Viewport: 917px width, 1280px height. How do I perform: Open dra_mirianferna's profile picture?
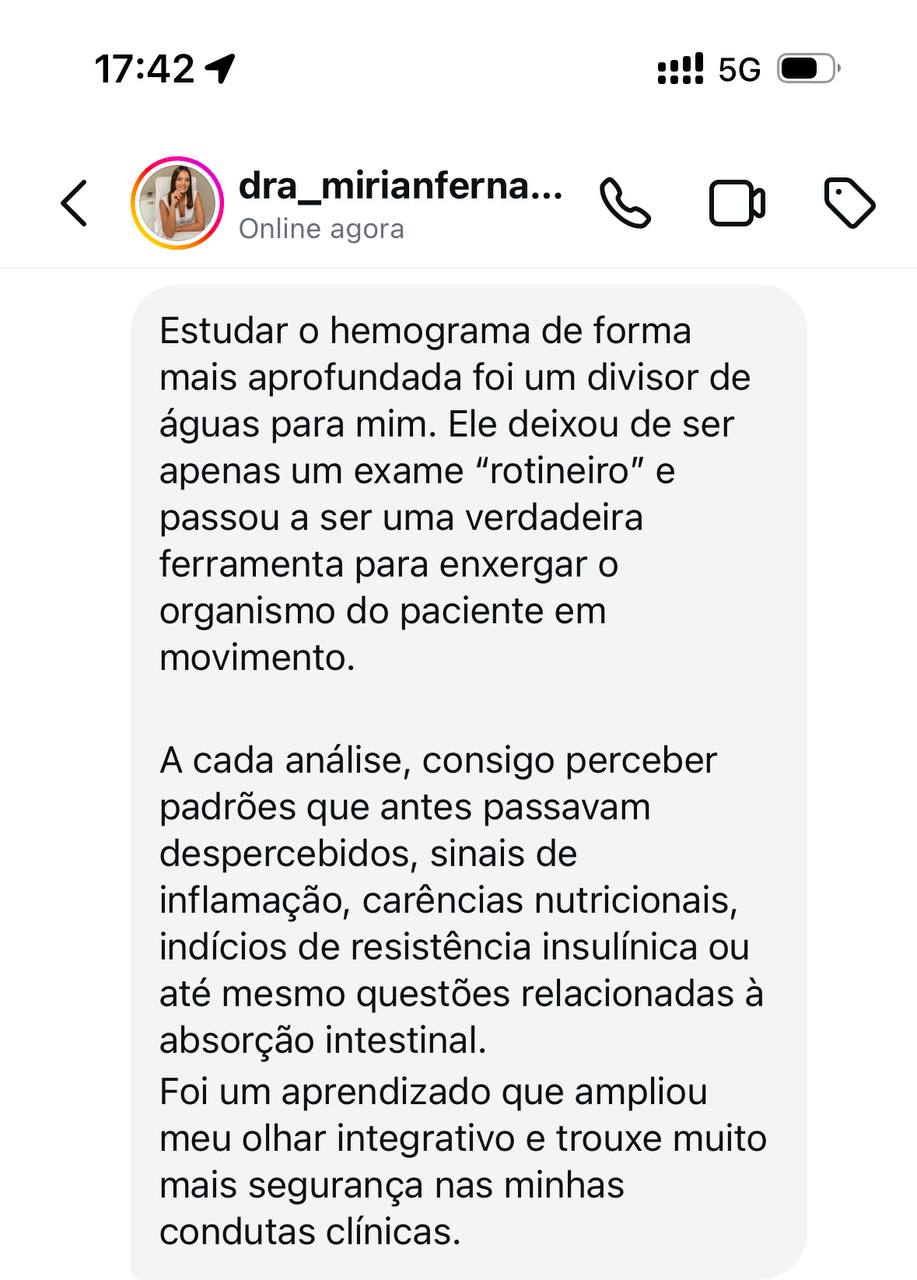(x=177, y=202)
